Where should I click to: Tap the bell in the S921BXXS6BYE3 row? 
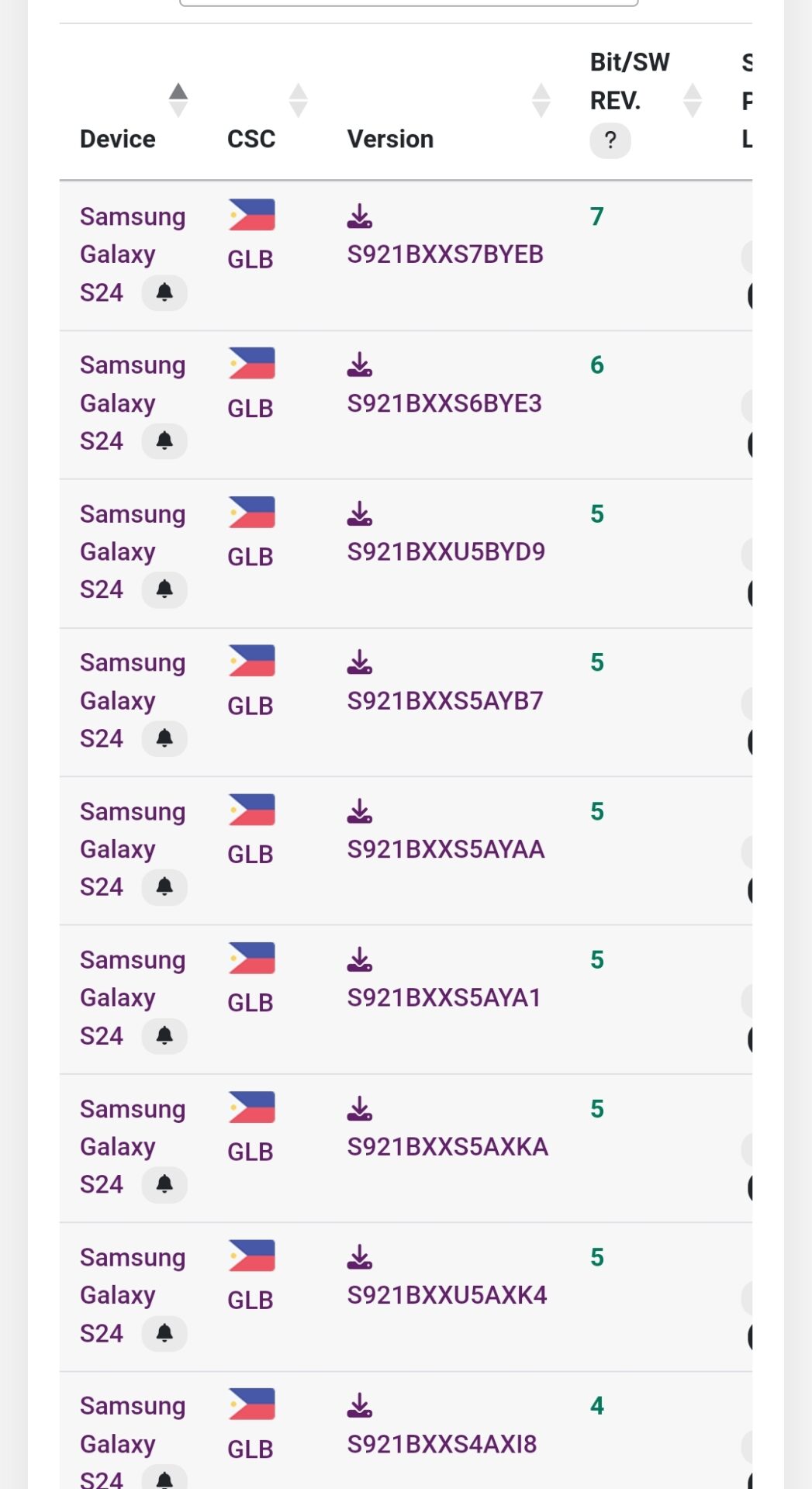coord(164,441)
